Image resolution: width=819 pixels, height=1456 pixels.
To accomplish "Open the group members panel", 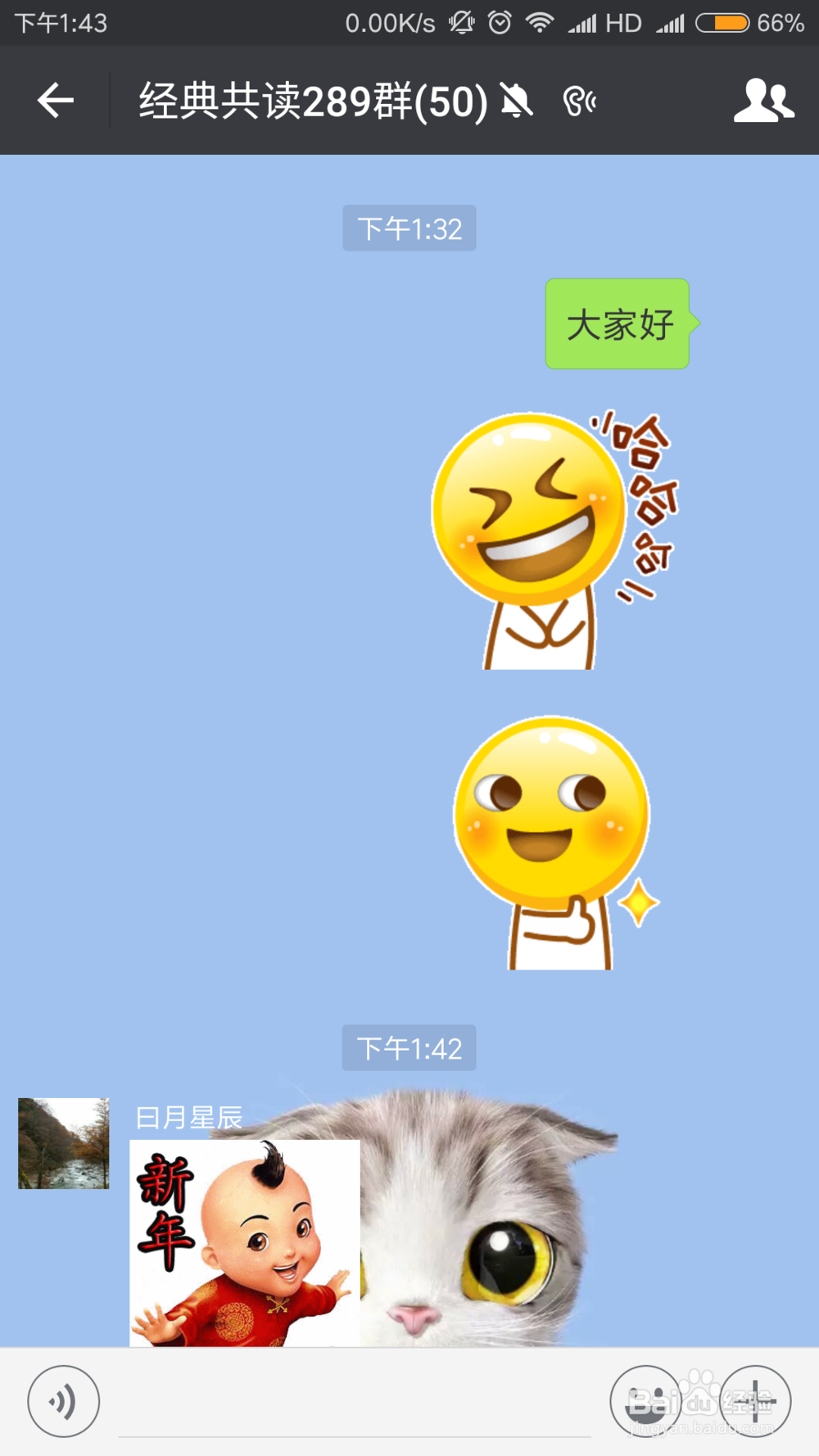I will point(762,100).
